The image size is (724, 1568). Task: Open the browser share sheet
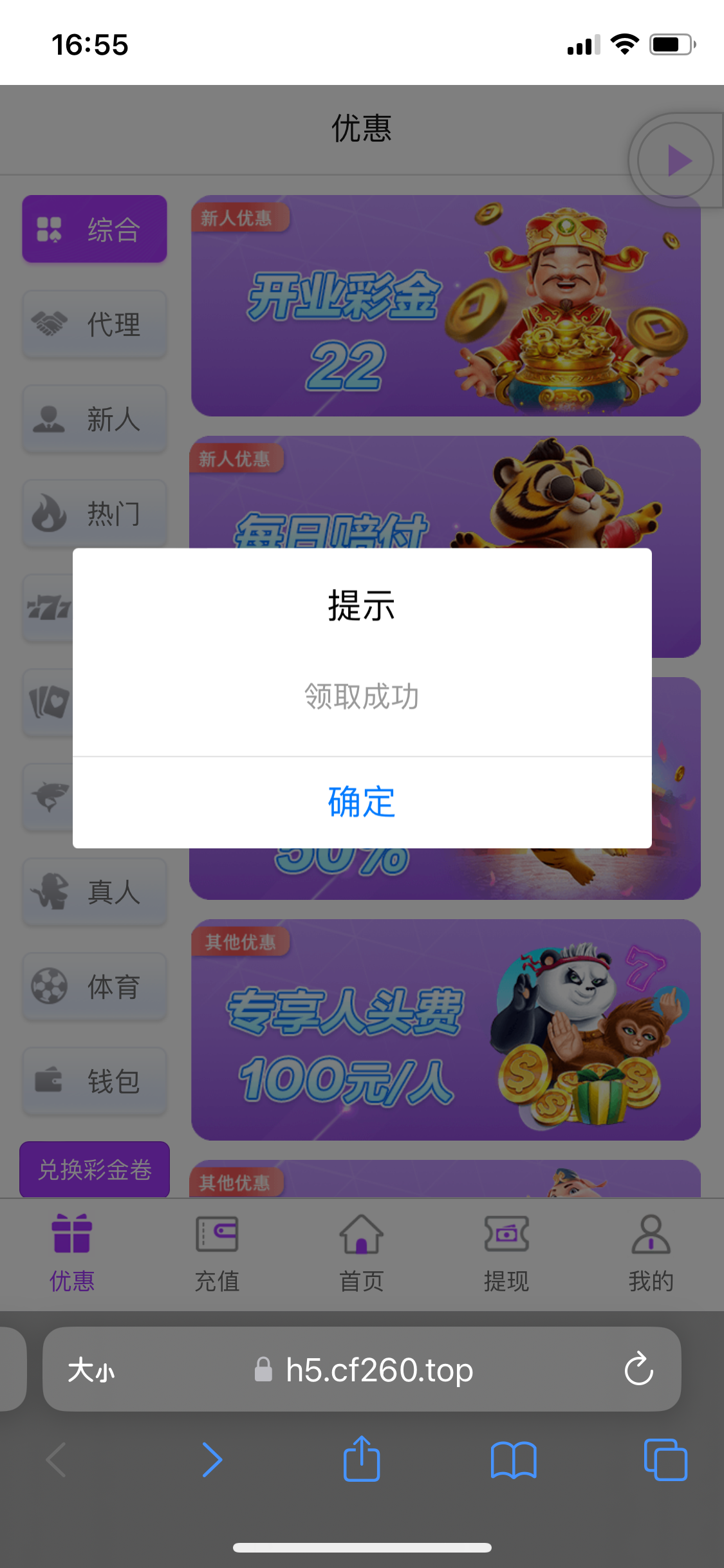pyautogui.click(x=362, y=1459)
